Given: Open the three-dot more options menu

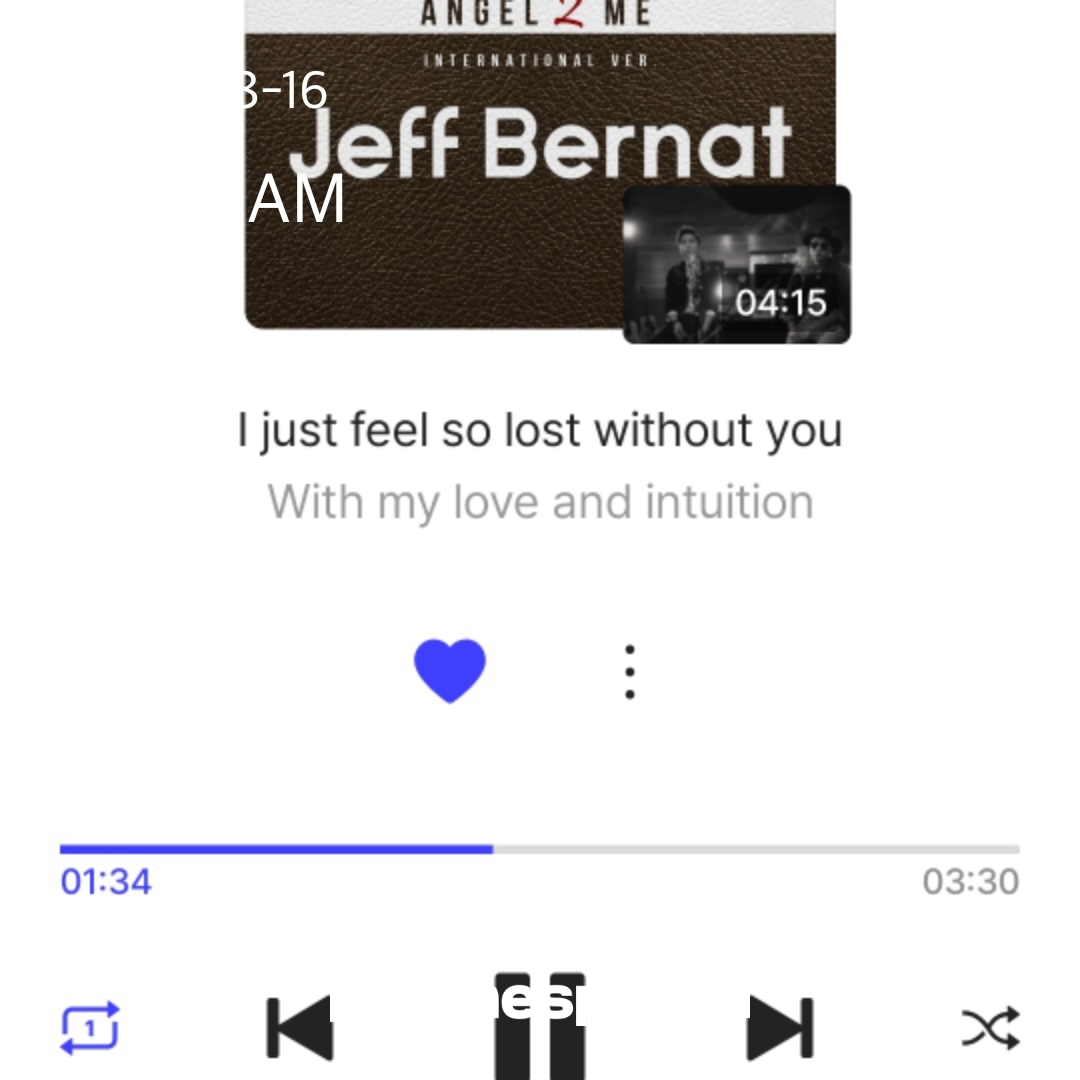Looking at the screenshot, I should [629, 671].
